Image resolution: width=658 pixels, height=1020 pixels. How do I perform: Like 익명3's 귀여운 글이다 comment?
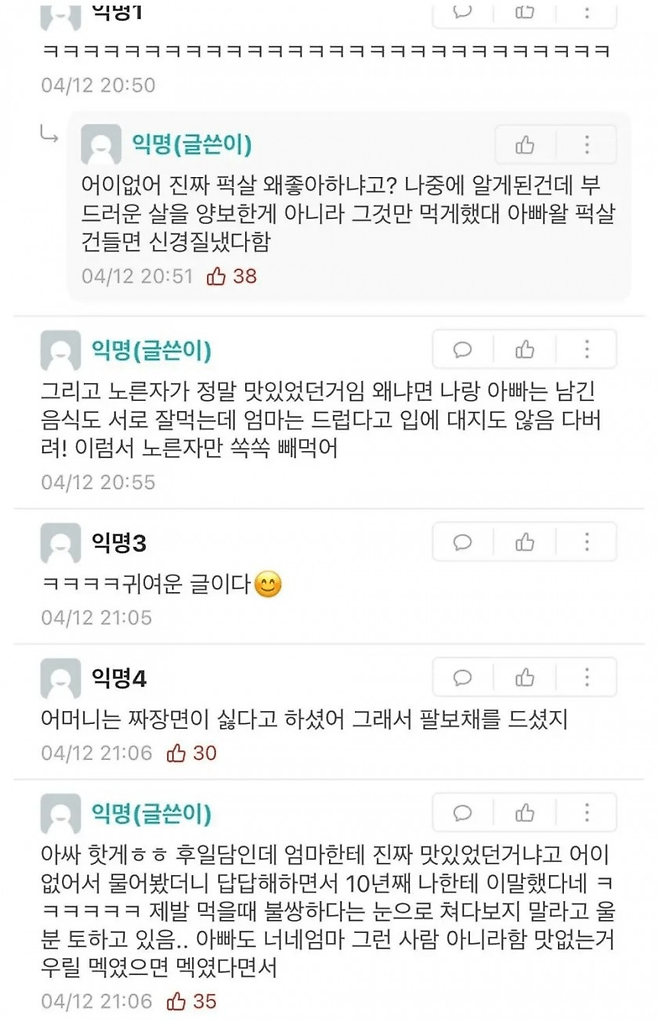pos(525,542)
